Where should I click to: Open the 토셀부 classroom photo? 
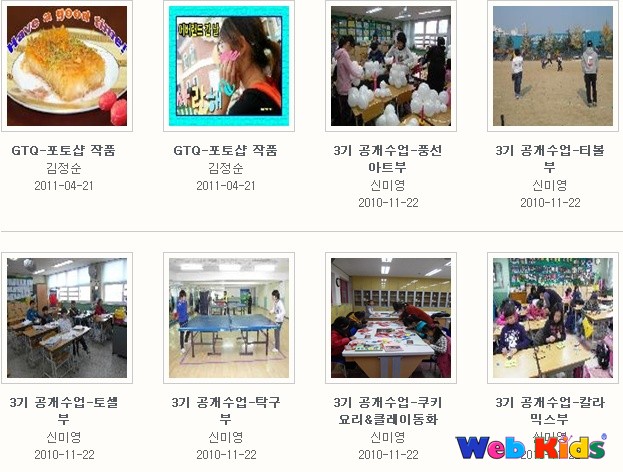coord(66,318)
